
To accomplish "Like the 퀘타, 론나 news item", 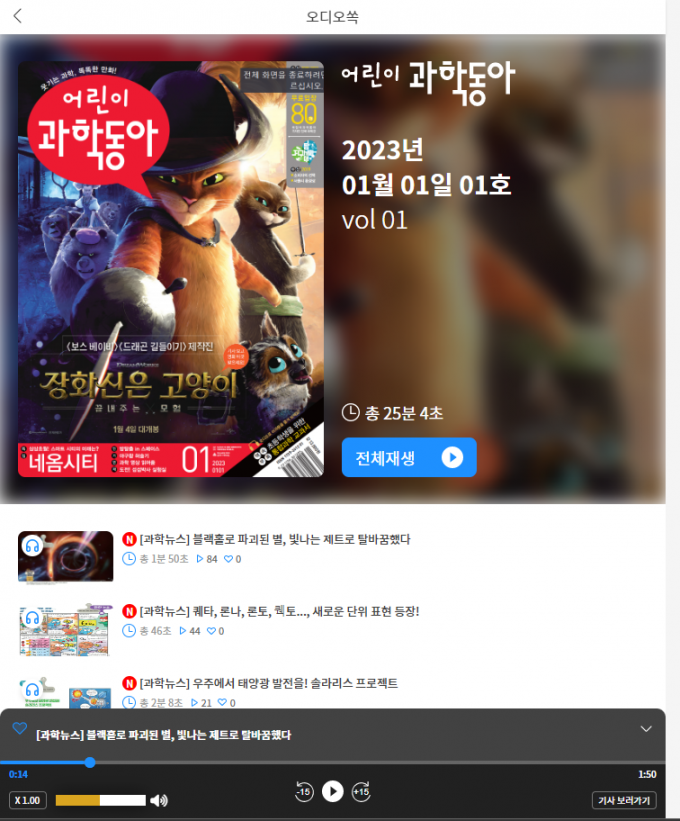I will tap(211, 631).
